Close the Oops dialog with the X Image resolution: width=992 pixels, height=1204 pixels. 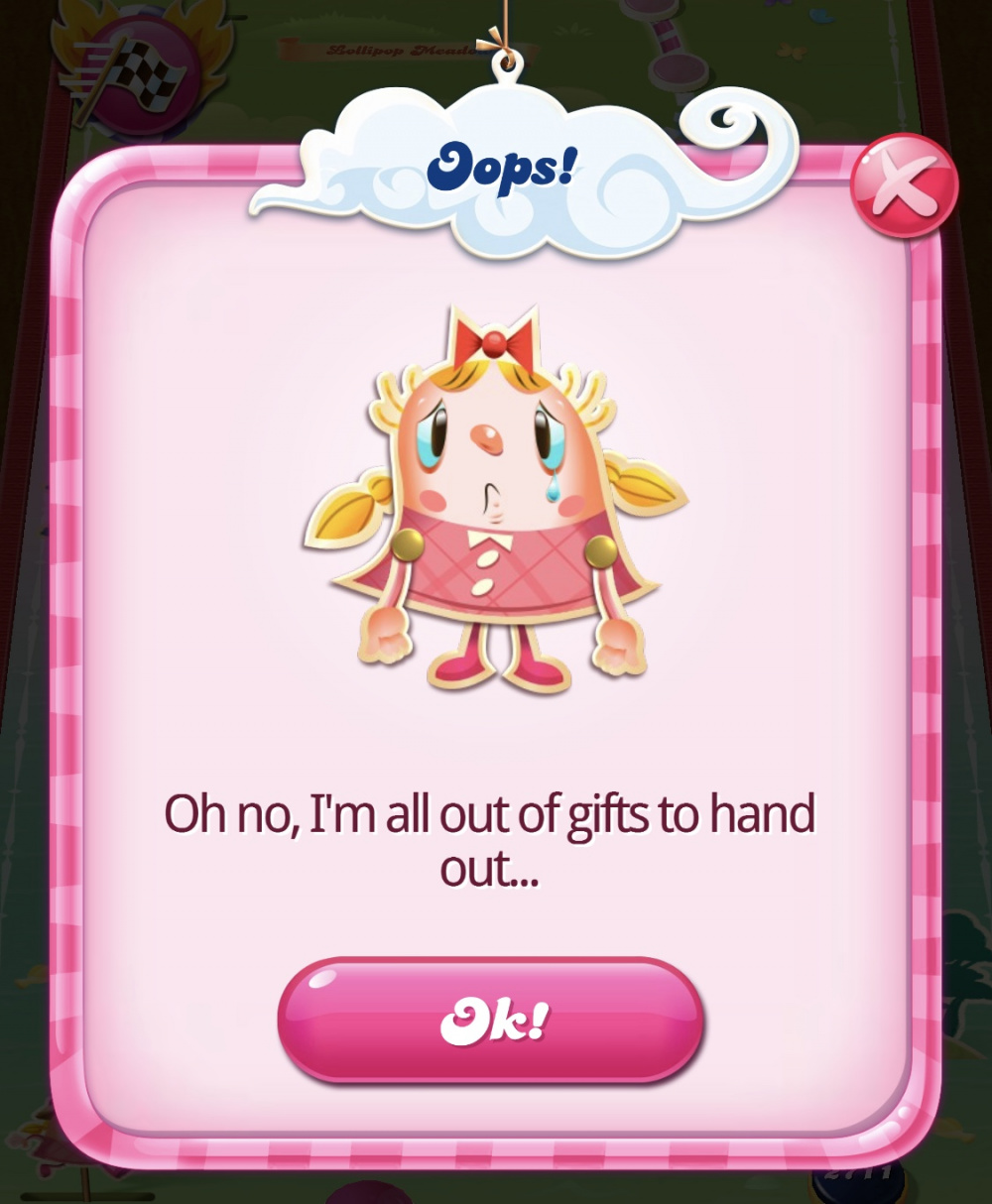coord(904,185)
